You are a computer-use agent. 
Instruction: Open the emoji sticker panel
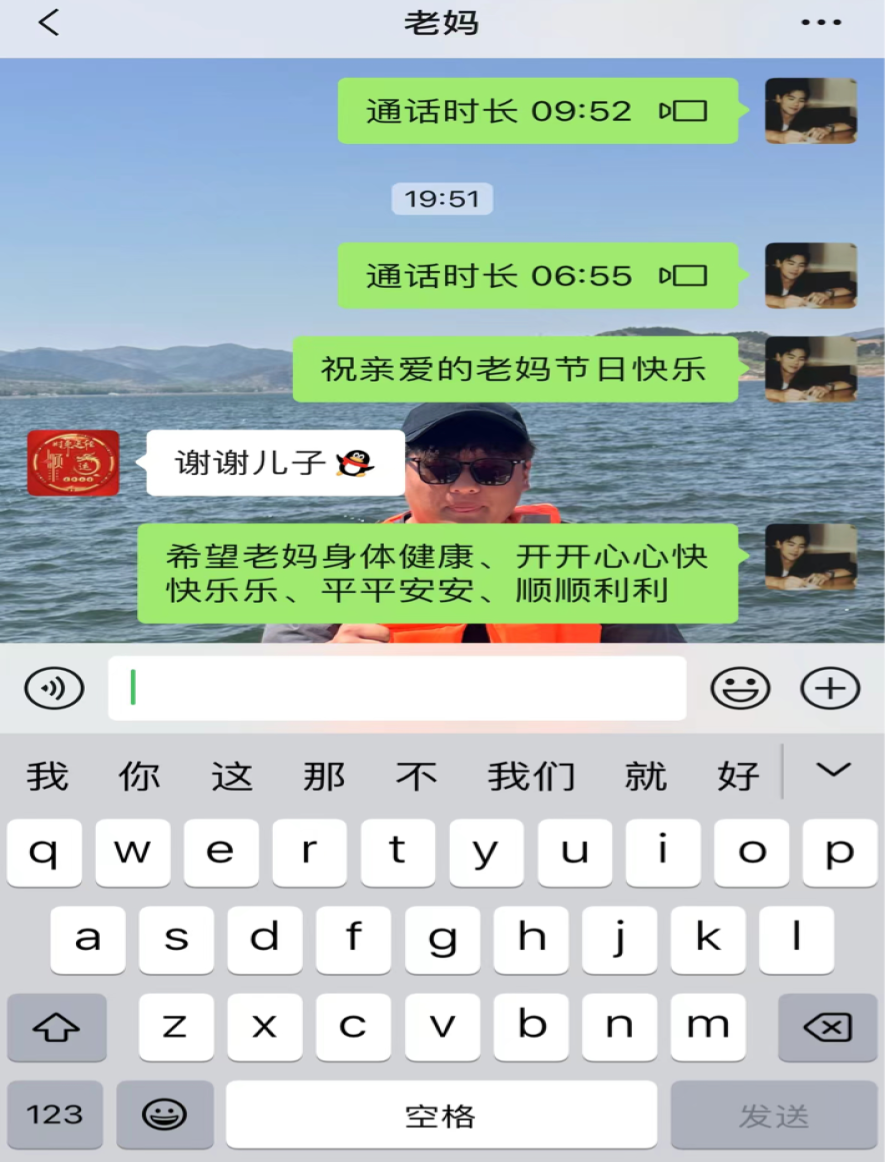coord(740,688)
